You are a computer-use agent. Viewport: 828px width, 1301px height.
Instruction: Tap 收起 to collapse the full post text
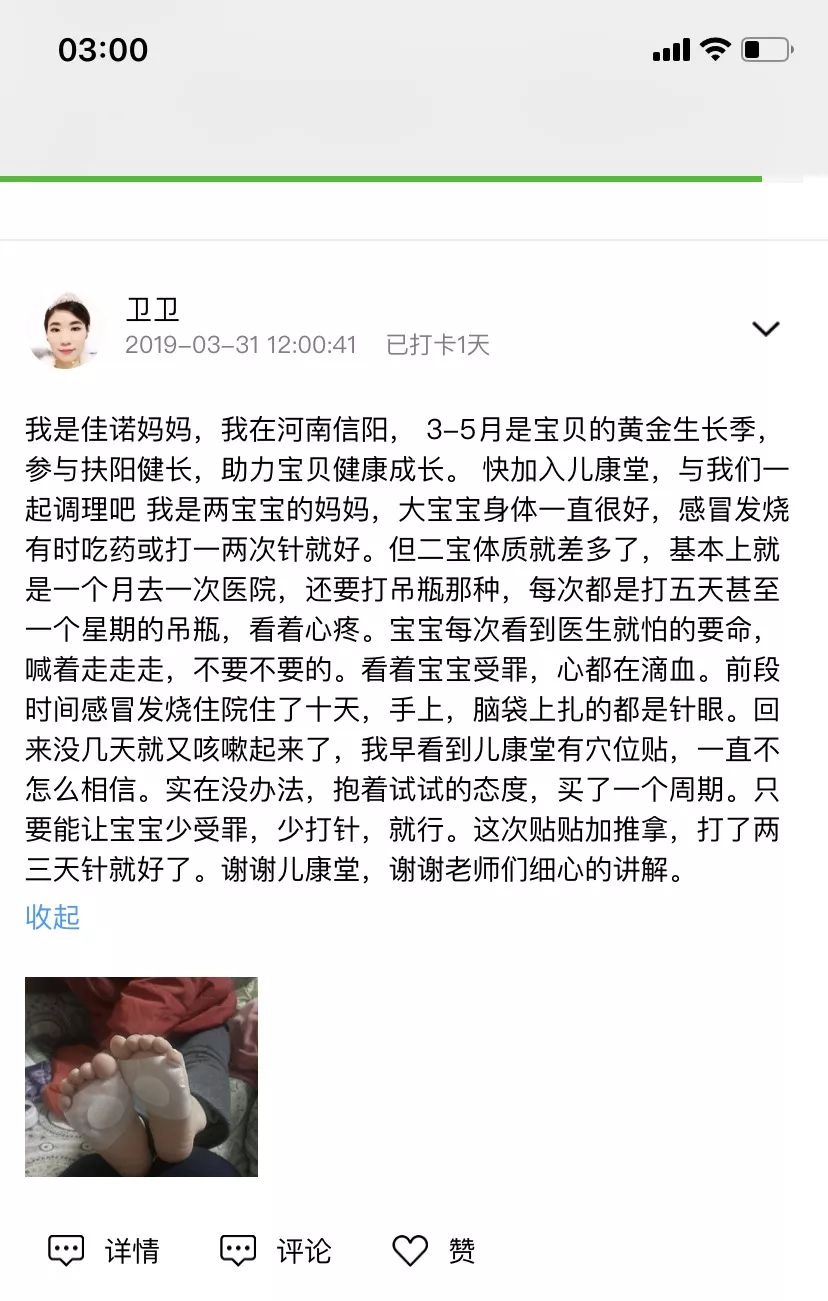[x=51, y=916]
